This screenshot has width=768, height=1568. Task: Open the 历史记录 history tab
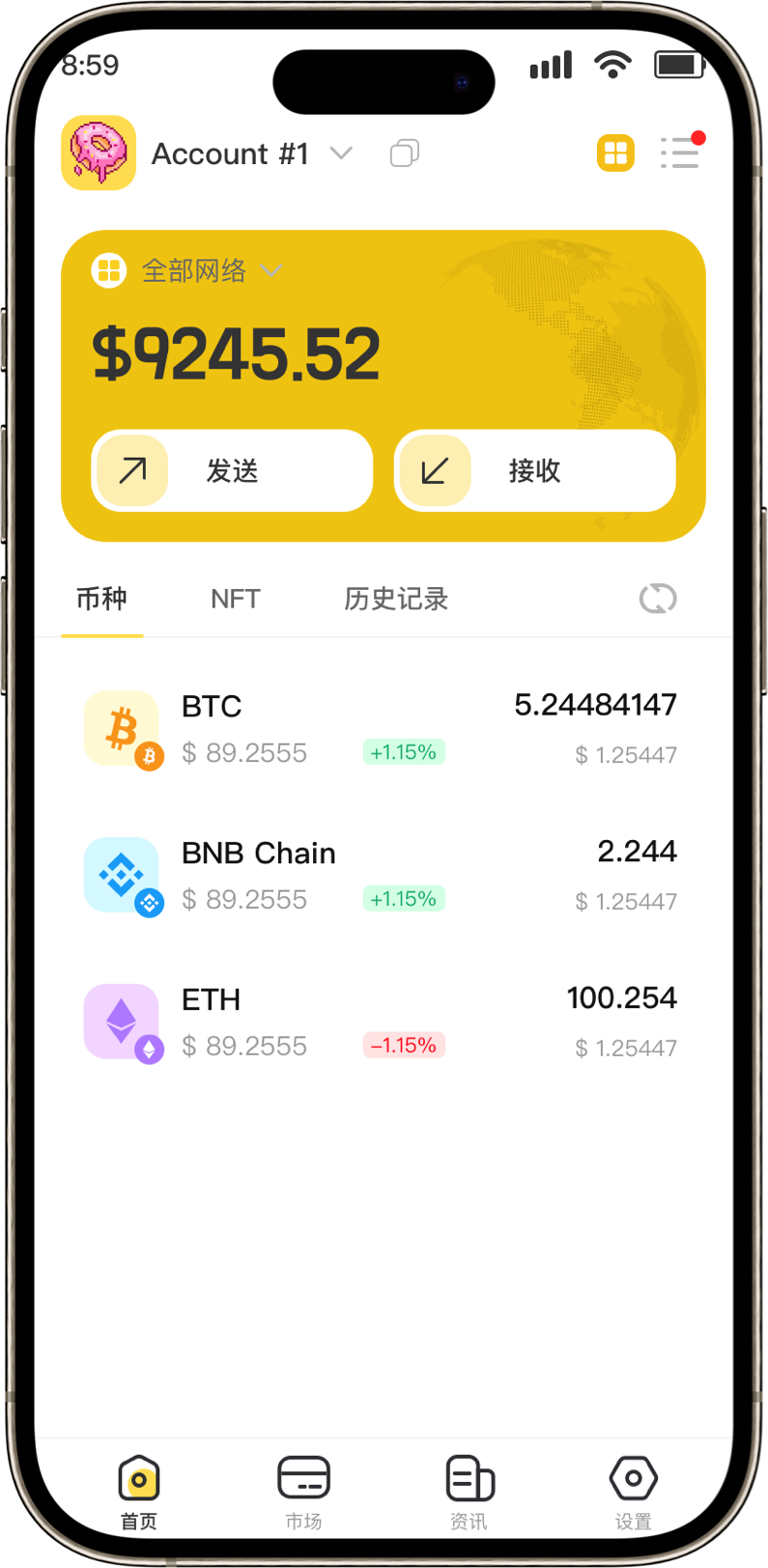[x=395, y=599]
